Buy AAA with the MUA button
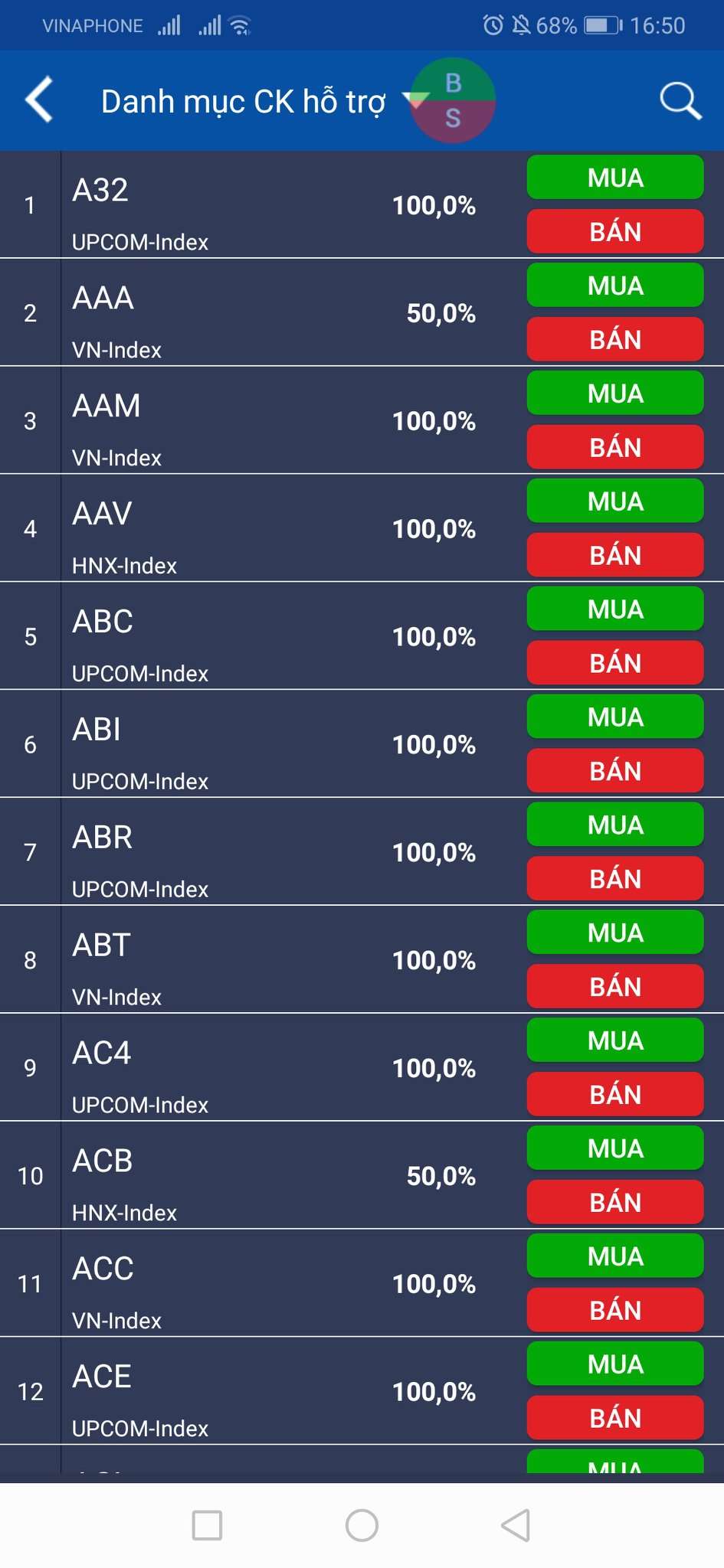Viewport: 724px width, 1568px height. coord(614,286)
